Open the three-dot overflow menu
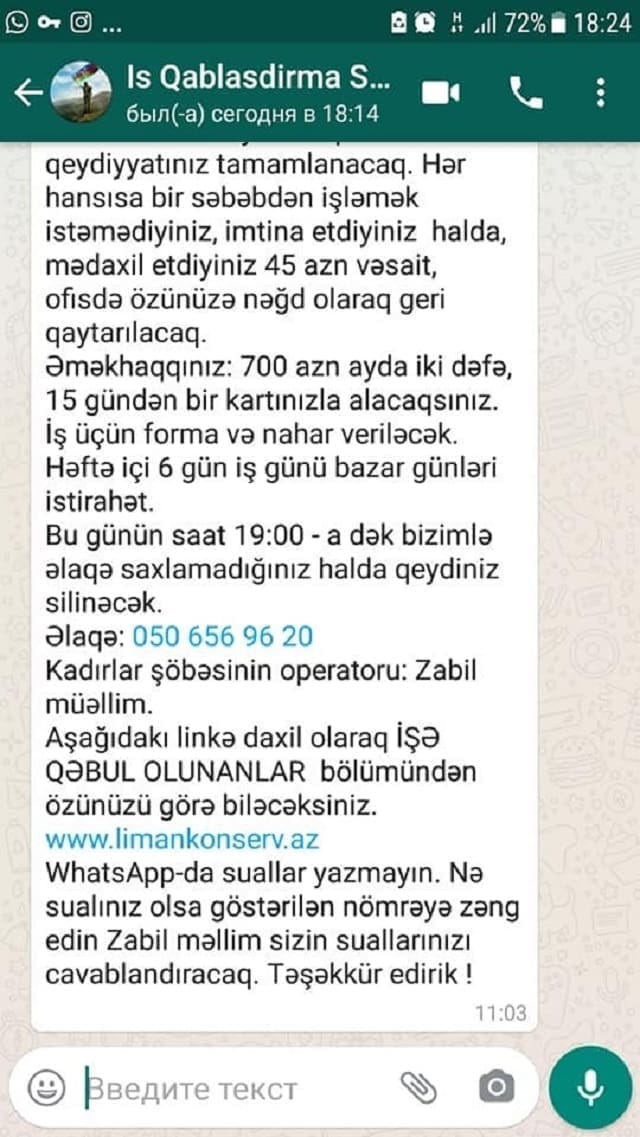The height and width of the screenshot is (1137, 640). (600, 93)
